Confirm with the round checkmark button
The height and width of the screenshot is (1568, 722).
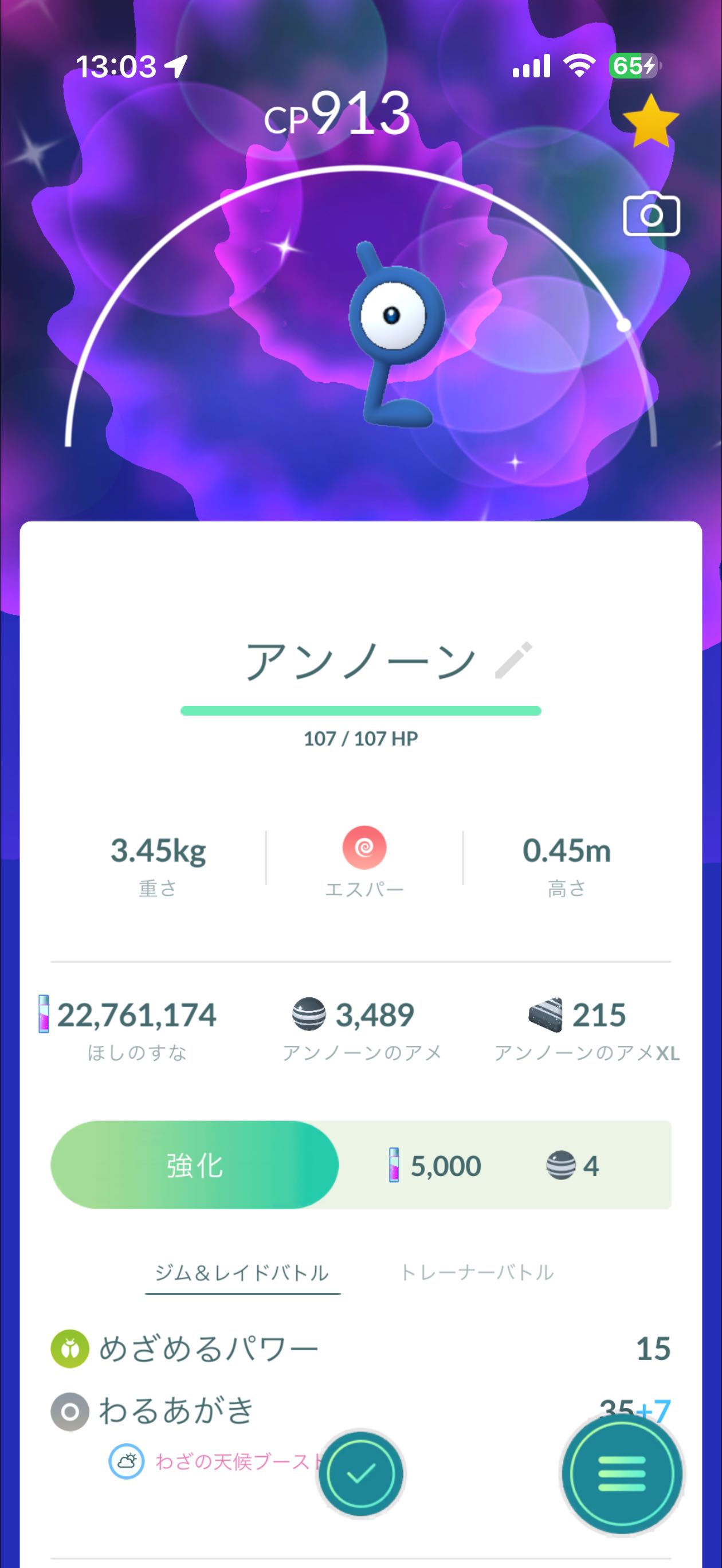pyautogui.click(x=361, y=1473)
